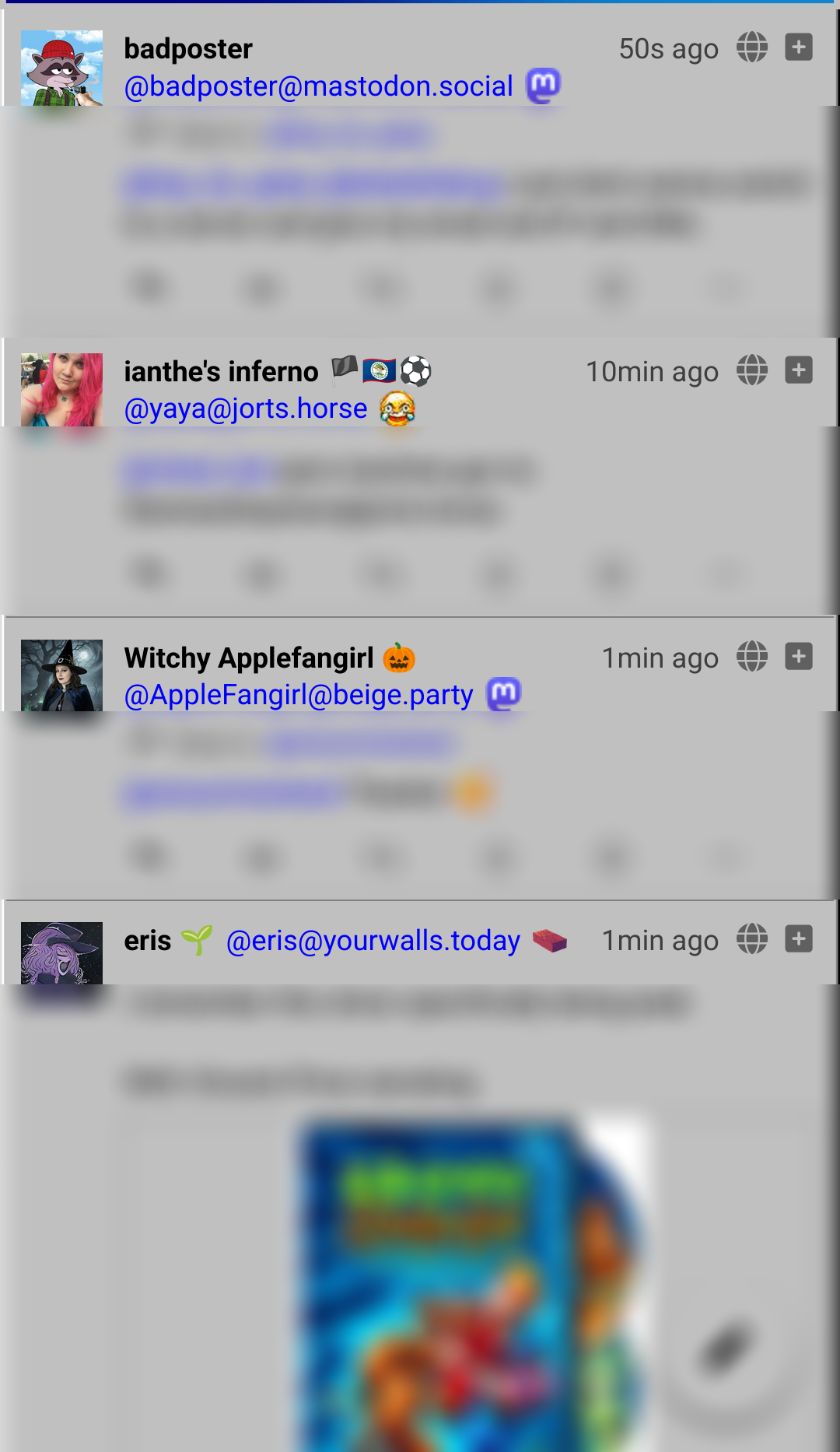Tap Witchy Applefangirl's avatar
The height and width of the screenshot is (1452, 840).
(x=61, y=675)
